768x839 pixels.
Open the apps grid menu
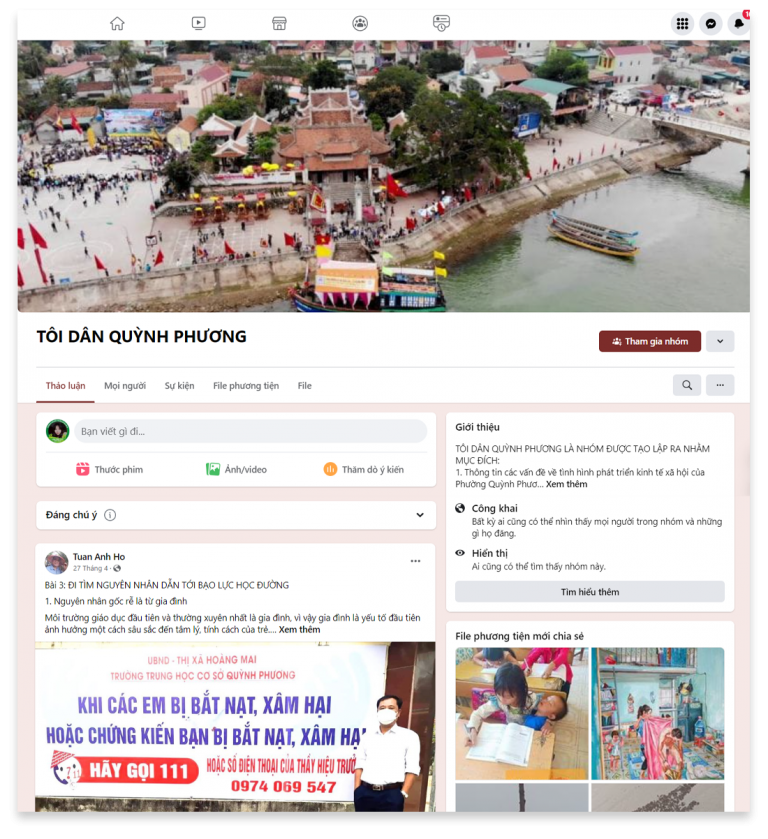point(682,23)
